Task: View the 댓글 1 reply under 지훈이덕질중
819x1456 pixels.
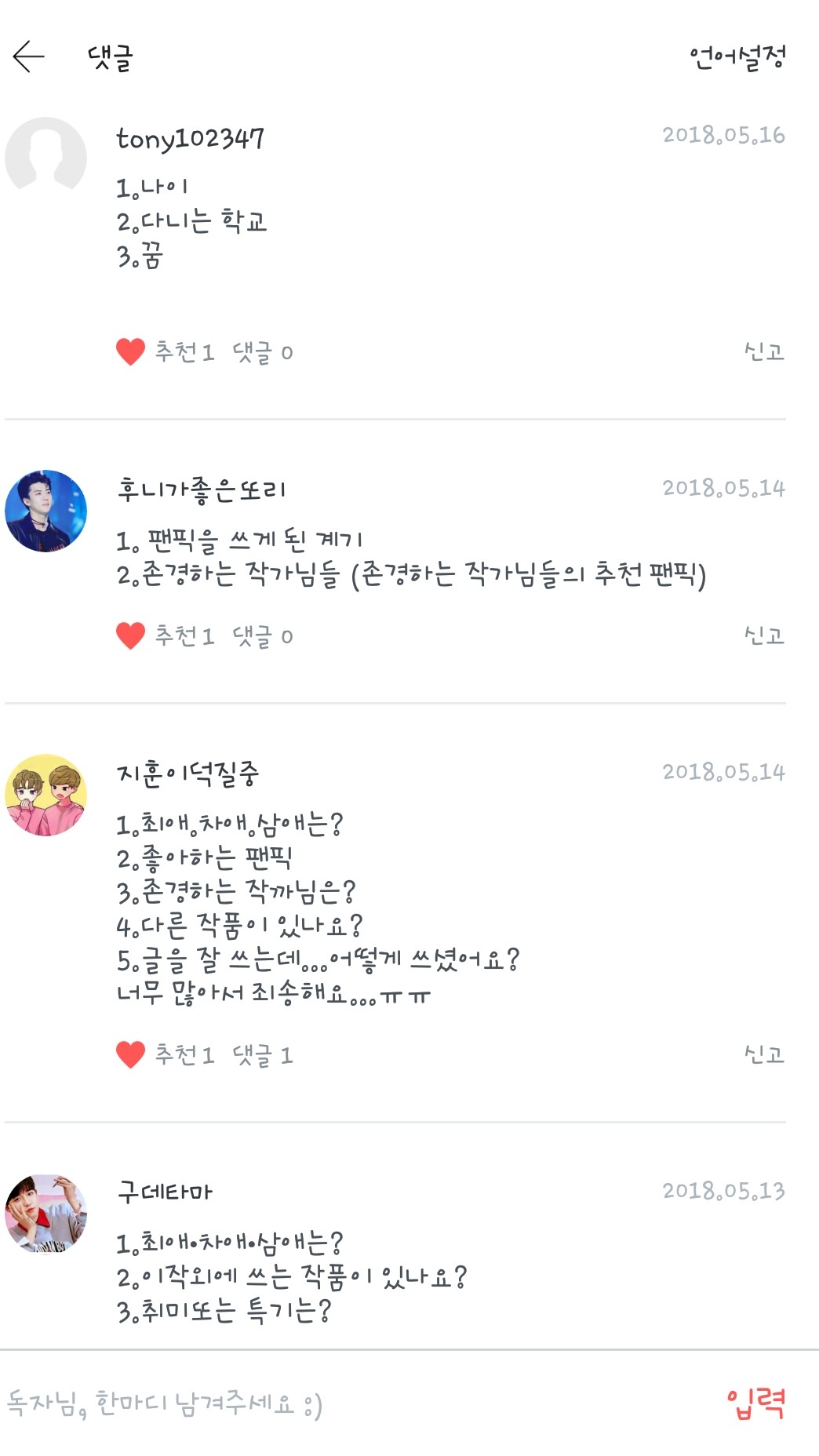Action: pos(262,1055)
